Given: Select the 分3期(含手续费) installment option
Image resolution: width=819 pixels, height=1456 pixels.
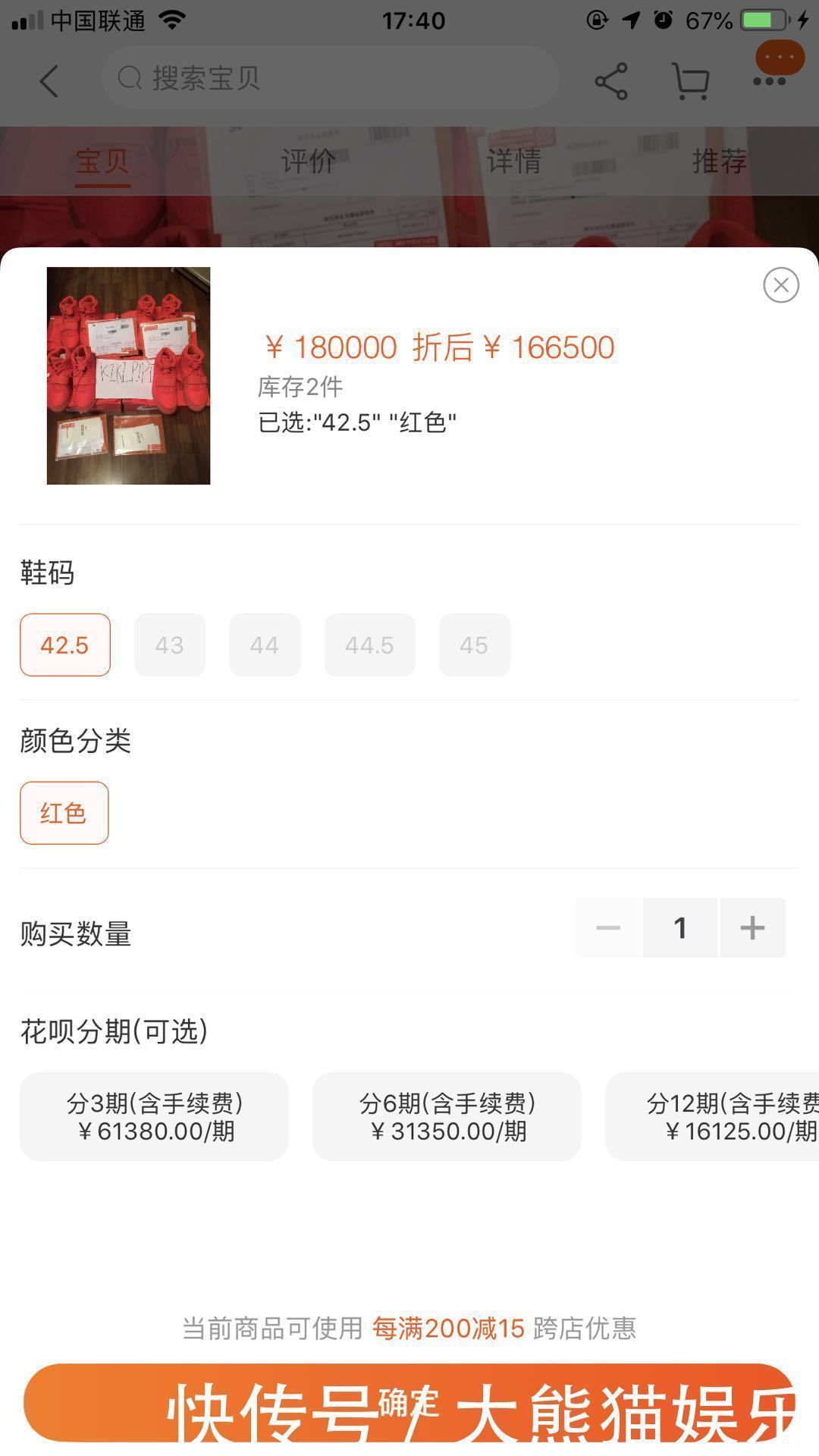Looking at the screenshot, I should (153, 1116).
